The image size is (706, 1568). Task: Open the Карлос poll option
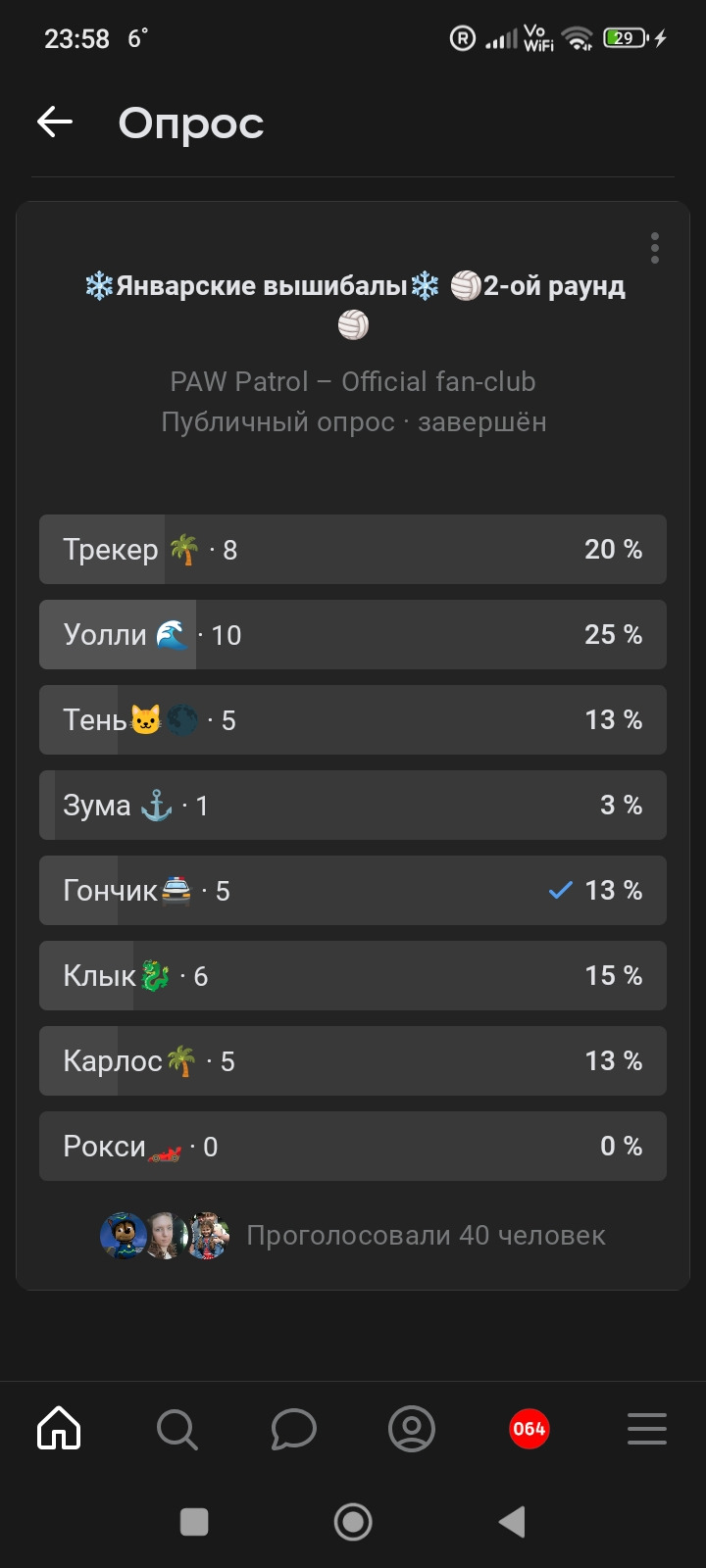[x=353, y=1061]
